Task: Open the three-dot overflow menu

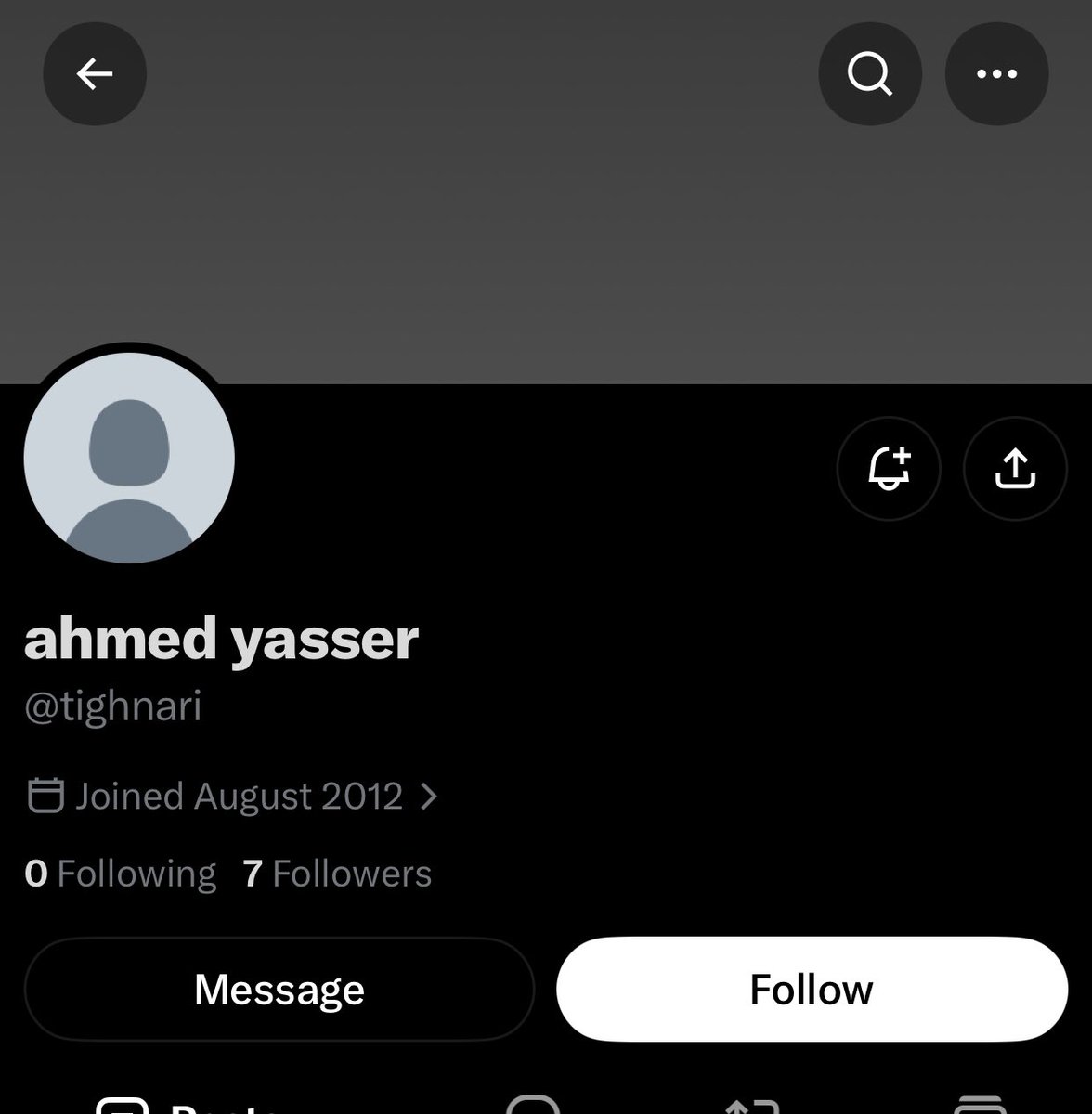Action: tap(996, 73)
